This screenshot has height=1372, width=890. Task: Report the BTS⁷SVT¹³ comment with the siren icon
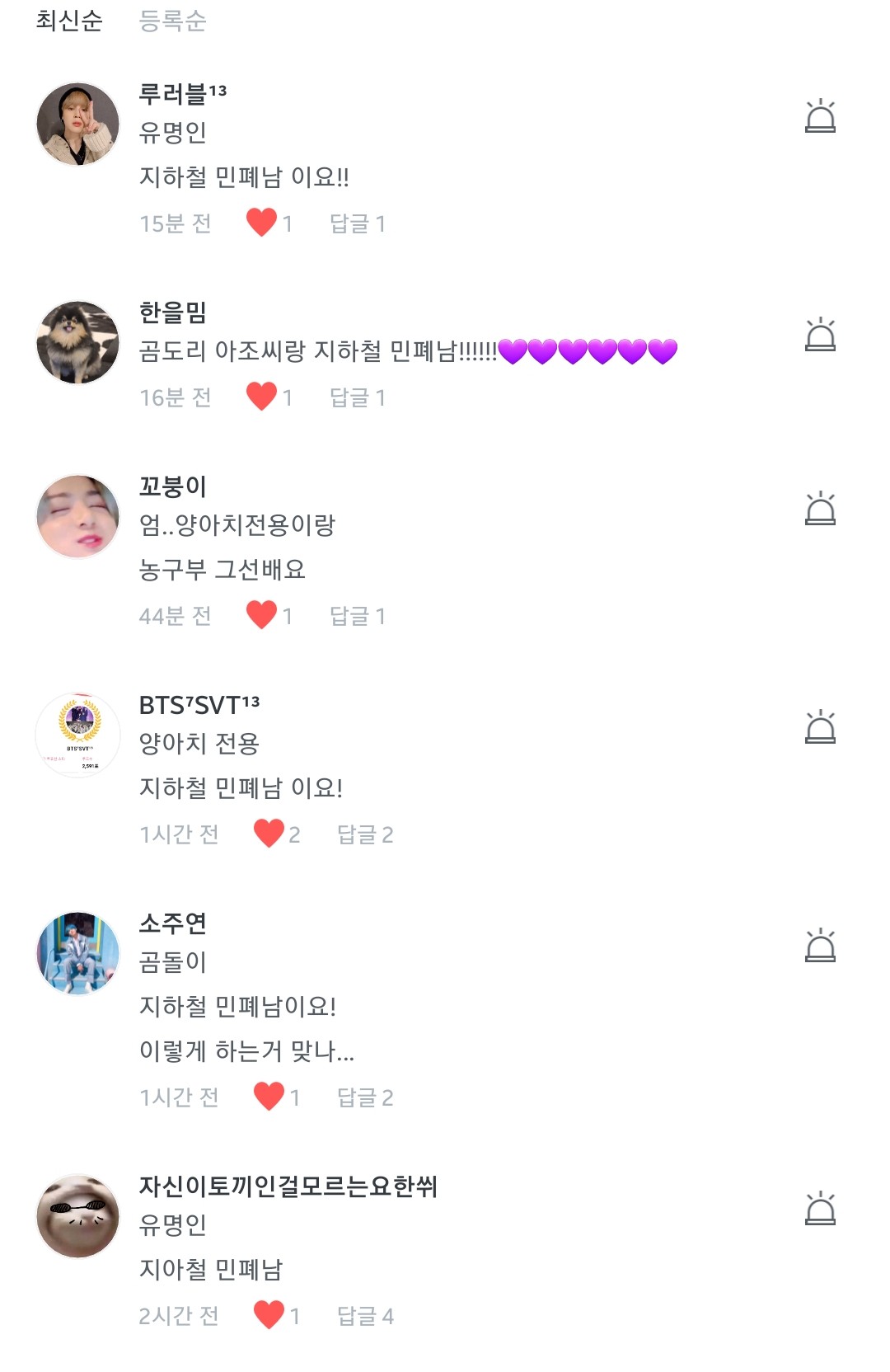(820, 728)
